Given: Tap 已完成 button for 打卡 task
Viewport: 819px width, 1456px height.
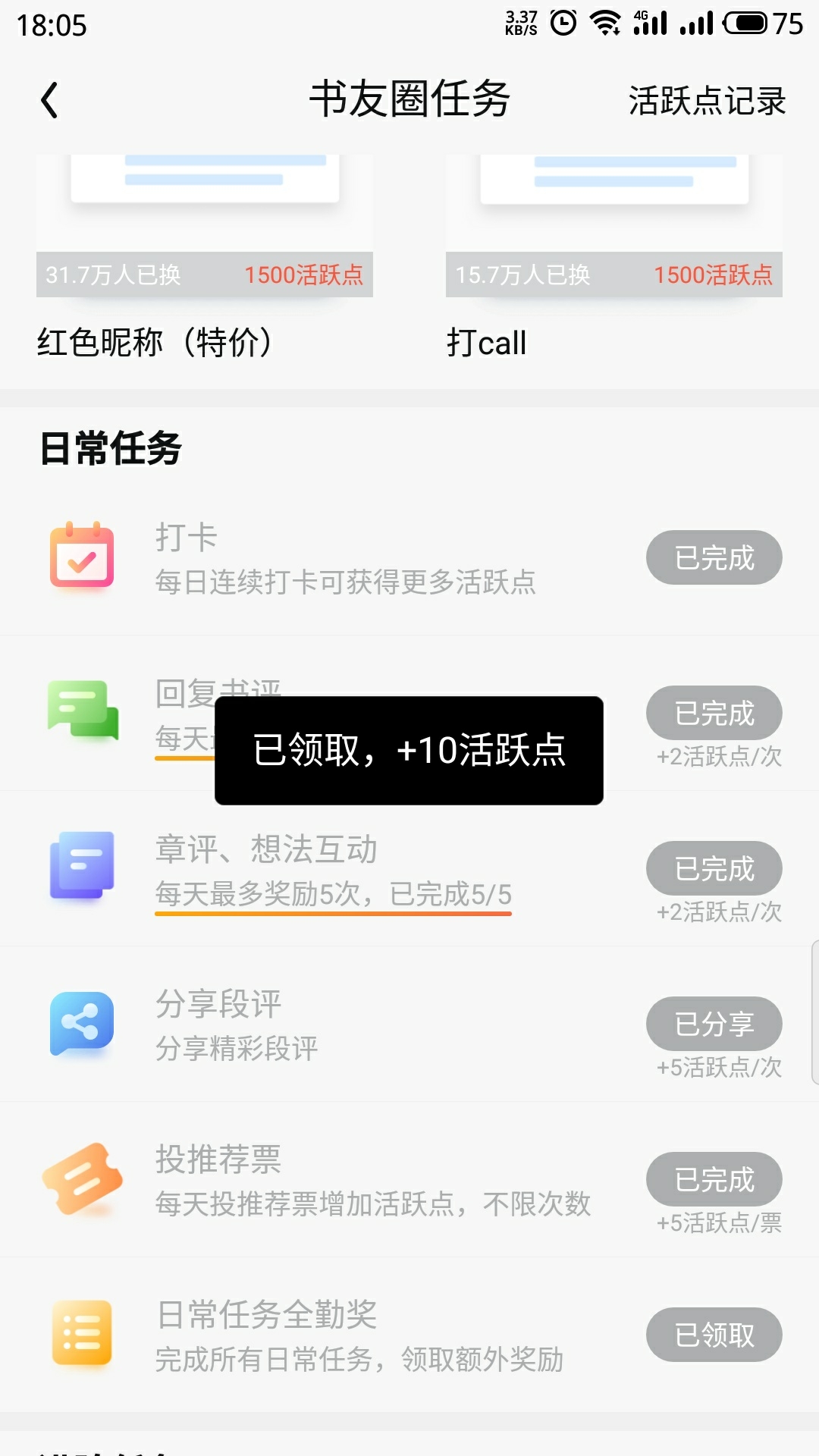Looking at the screenshot, I should click(x=714, y=557).
